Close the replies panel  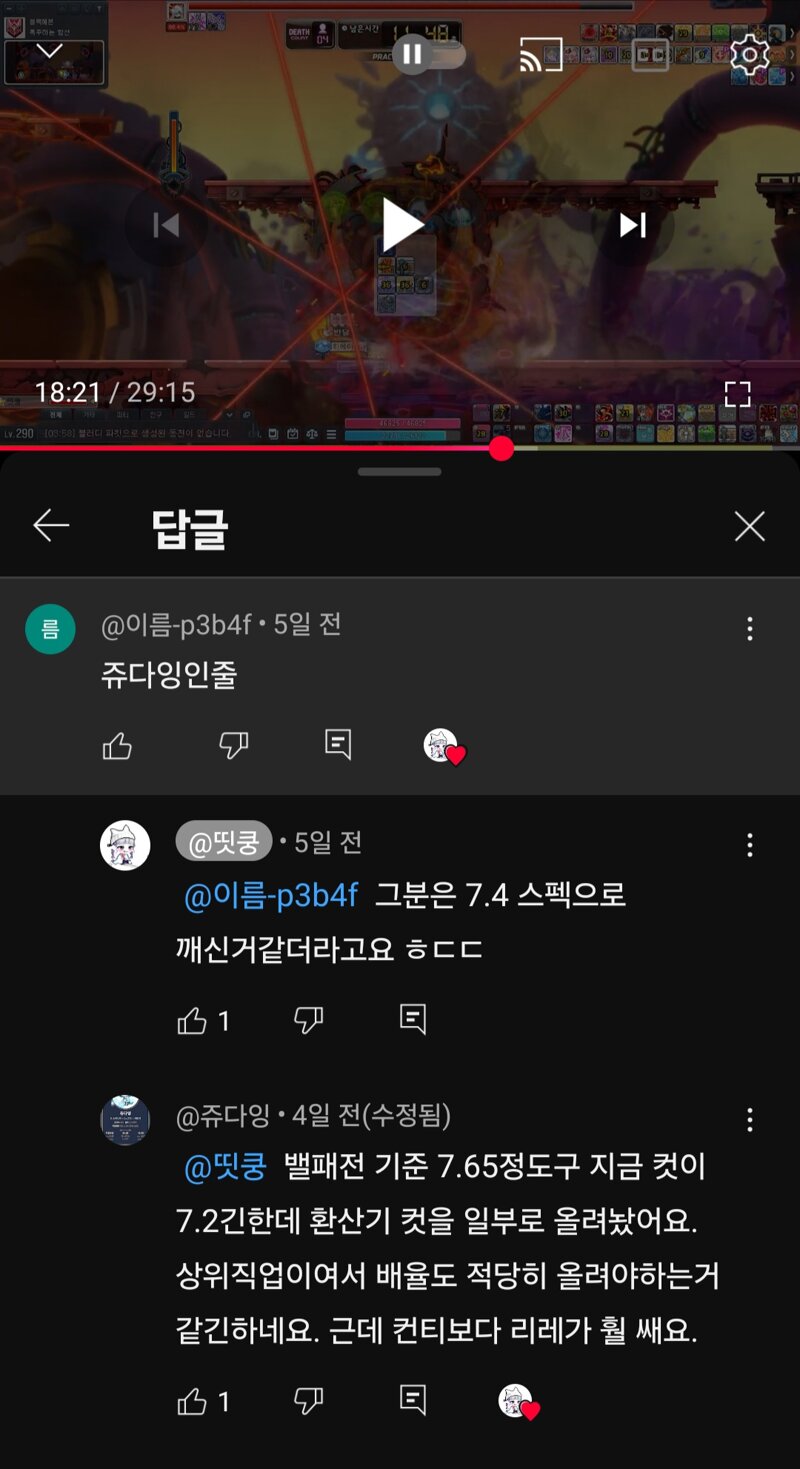[x=749, y=526]
